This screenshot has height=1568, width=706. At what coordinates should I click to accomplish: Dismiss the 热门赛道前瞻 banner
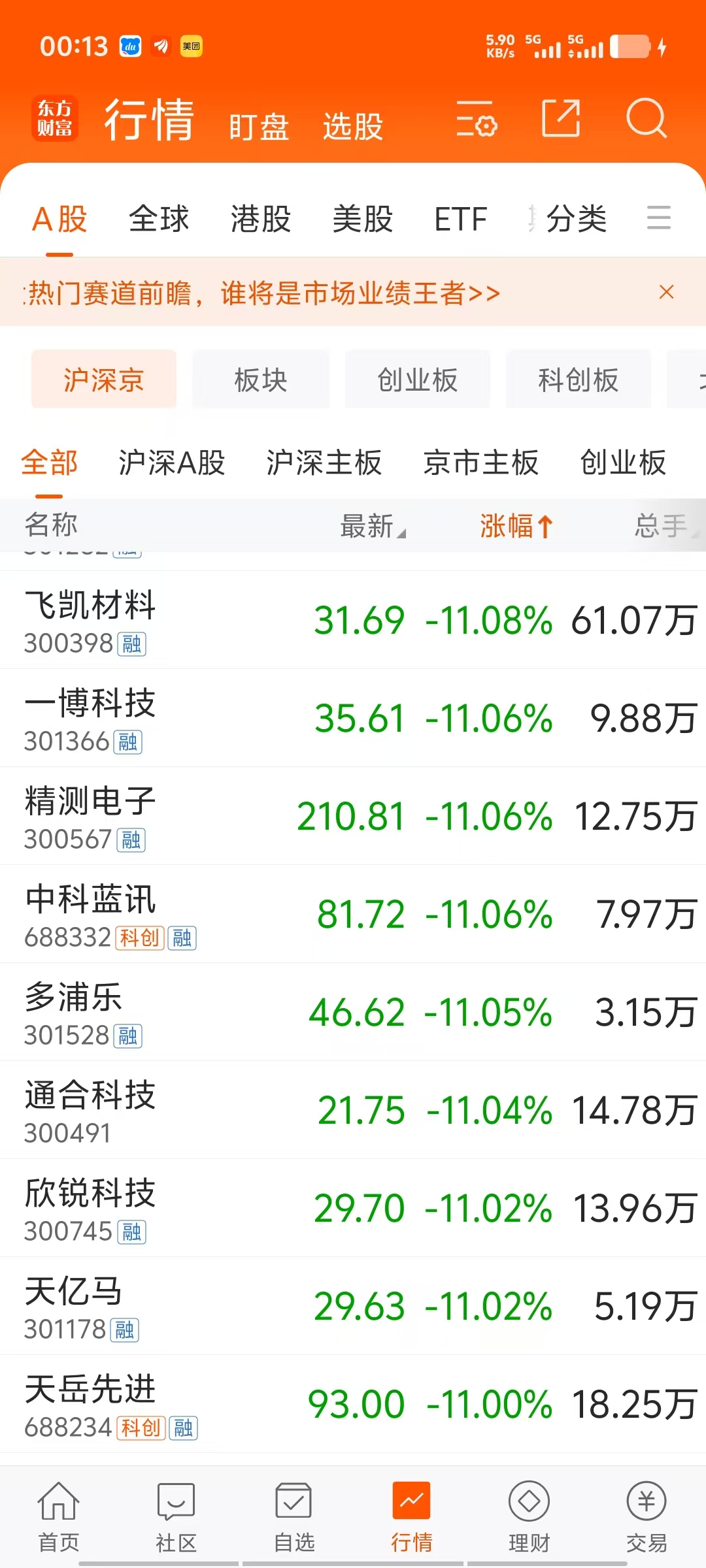click(666, 292)
